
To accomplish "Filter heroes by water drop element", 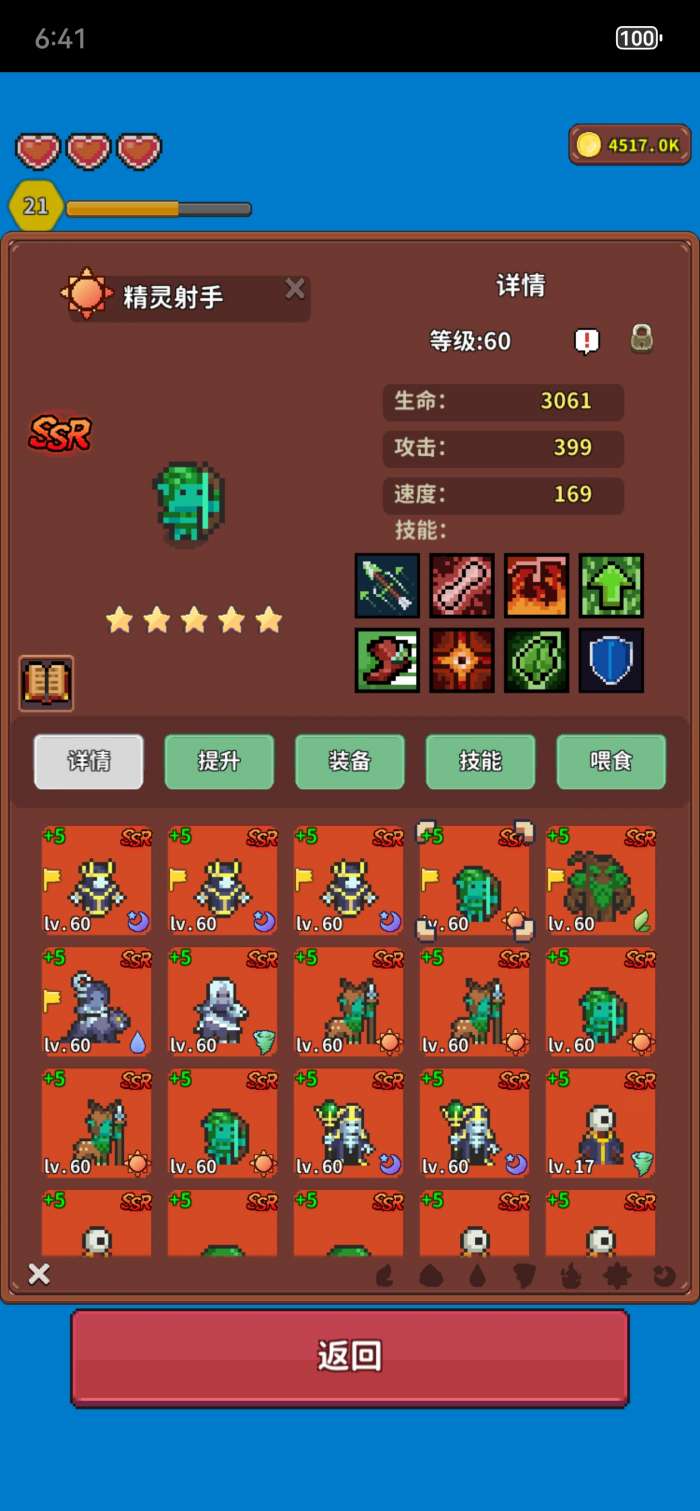I will click(478, 1276).
